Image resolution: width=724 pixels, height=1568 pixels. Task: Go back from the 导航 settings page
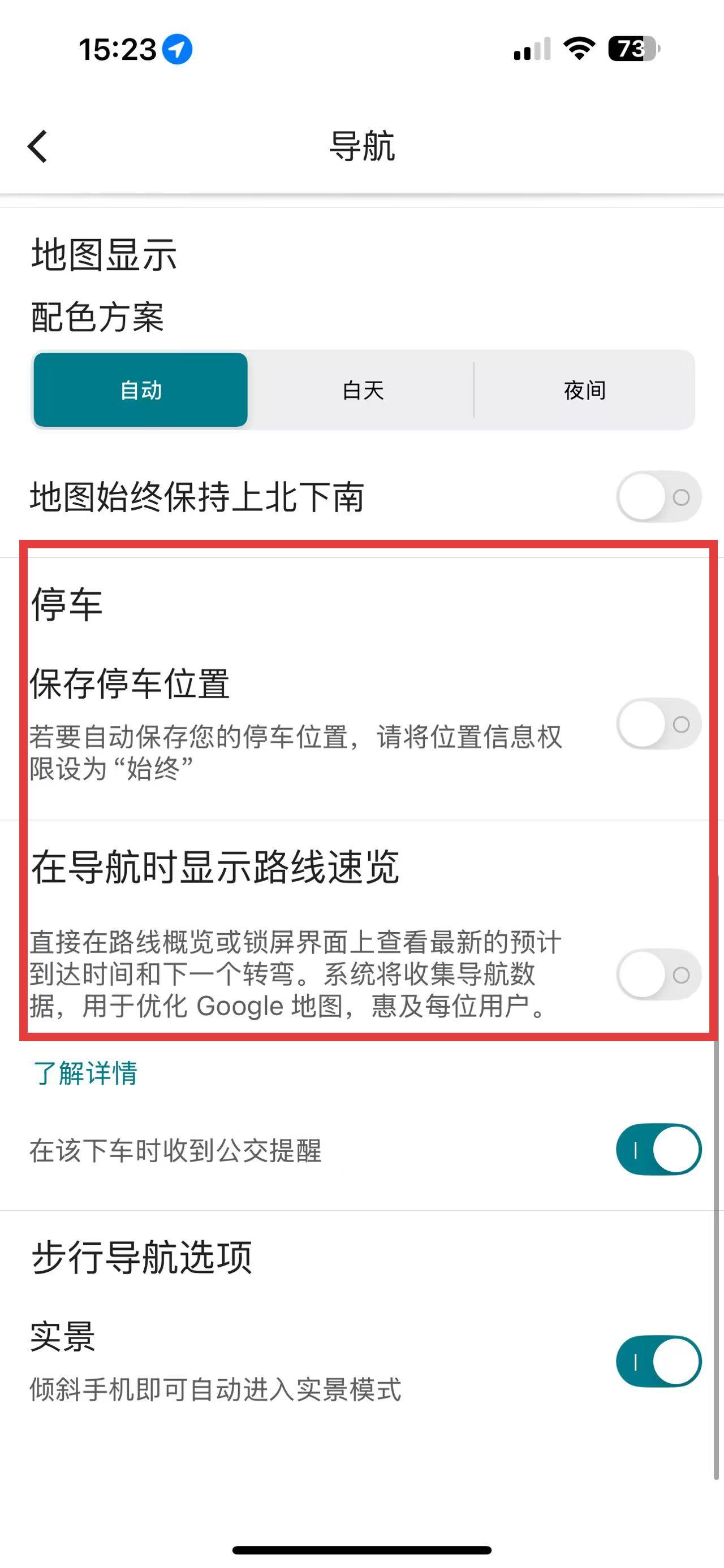38,147
